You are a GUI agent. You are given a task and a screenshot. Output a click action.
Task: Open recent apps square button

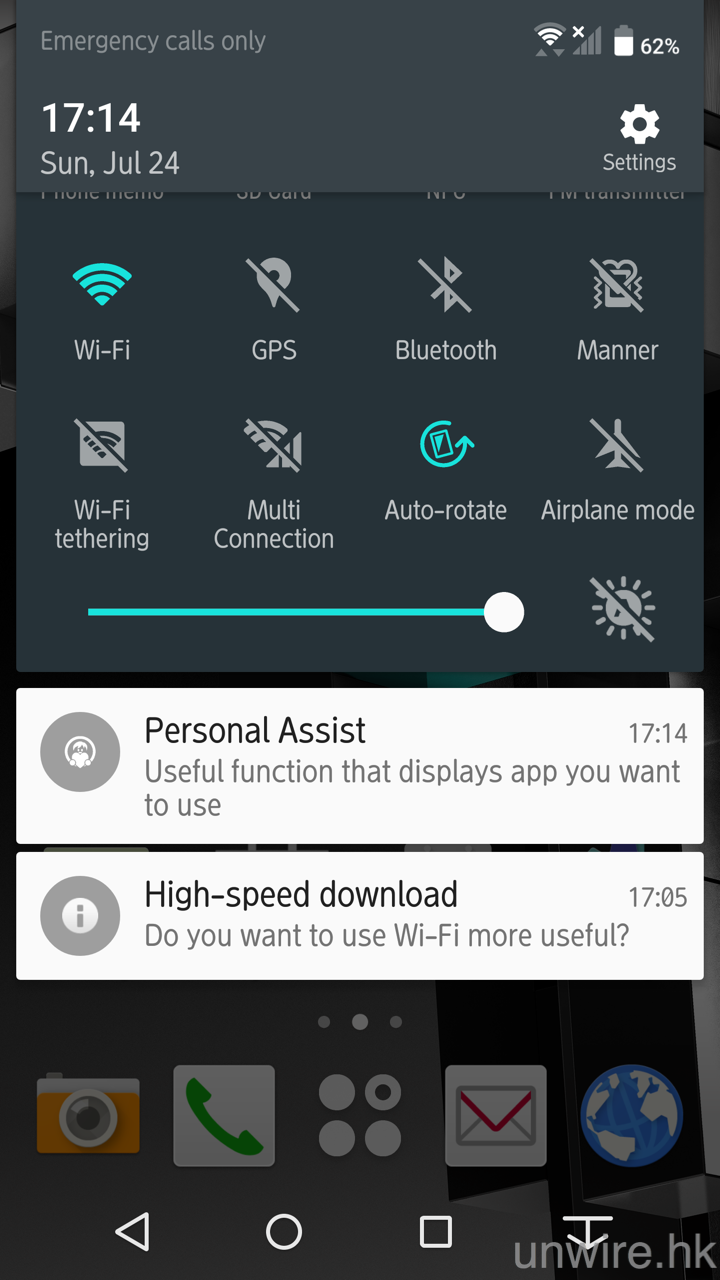pyautogui.click(x=435, y=1232)
